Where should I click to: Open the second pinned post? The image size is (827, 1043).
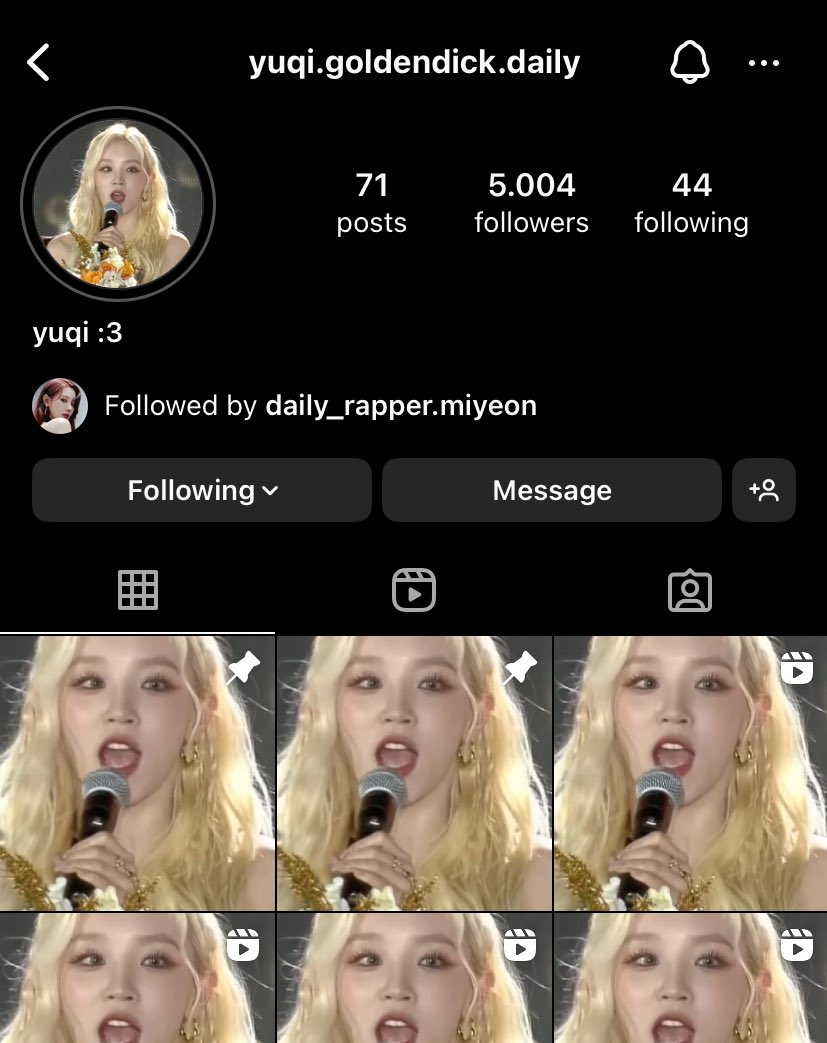coord(414,774)
